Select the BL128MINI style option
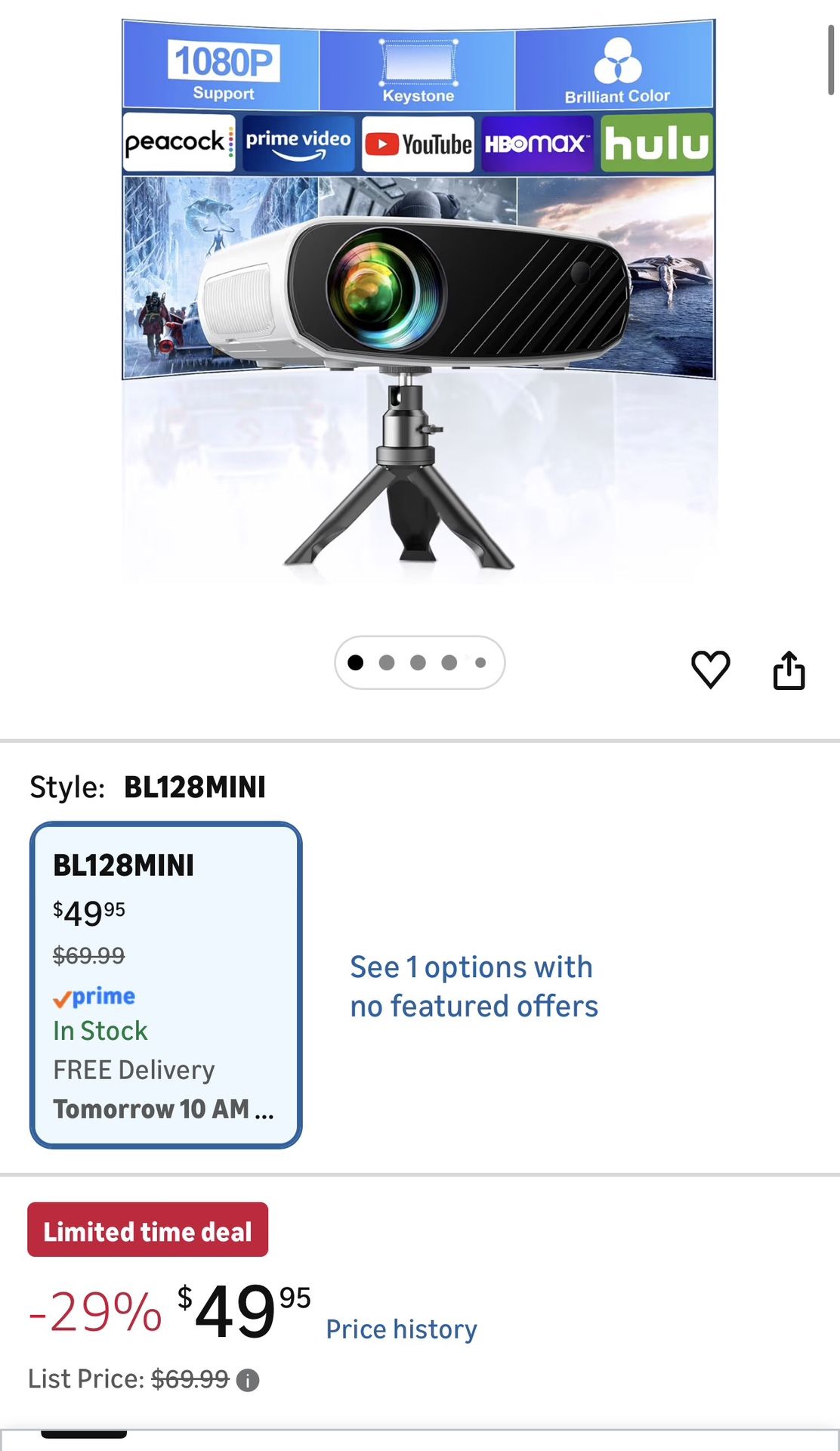The width and height of the screenshot is (840, 1451). 165,985
